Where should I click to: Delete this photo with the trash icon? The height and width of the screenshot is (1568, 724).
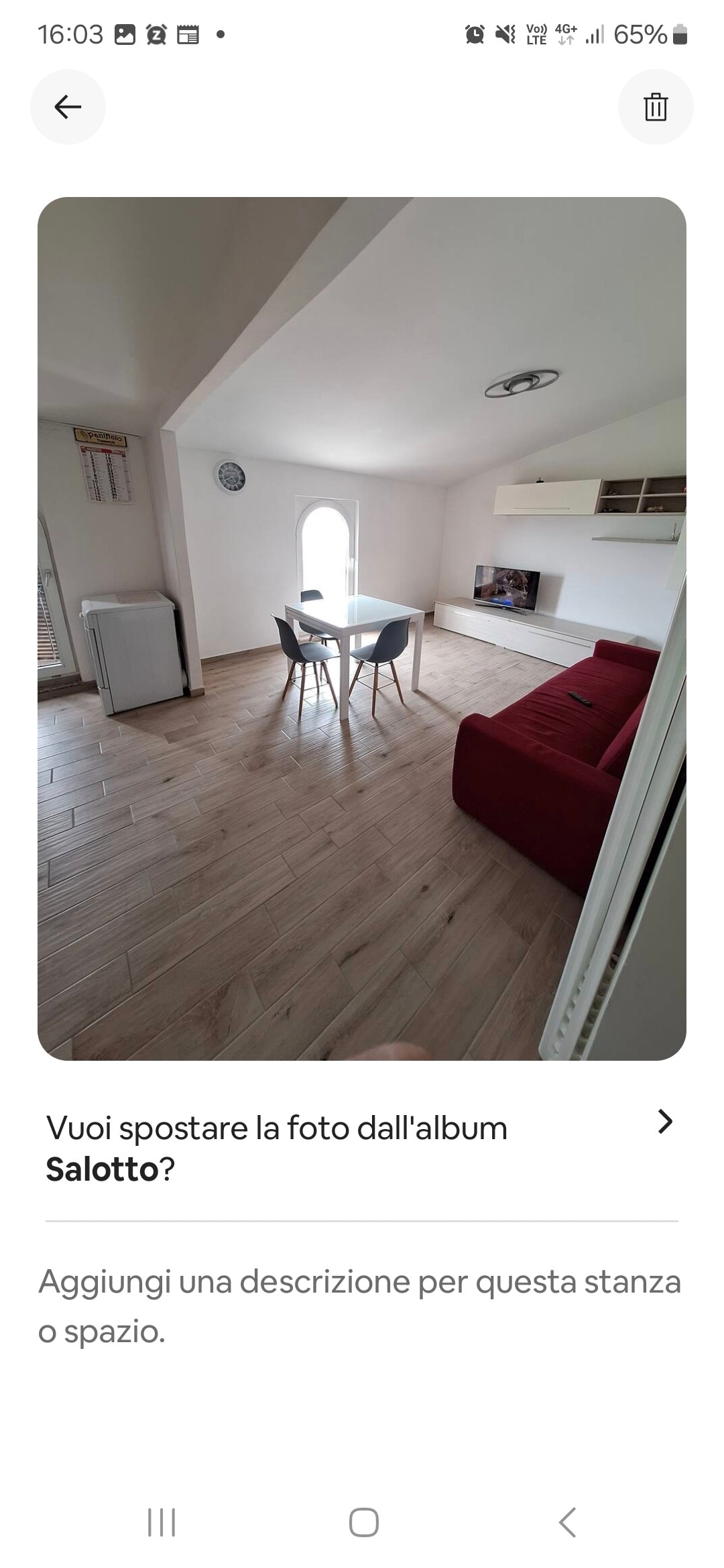[655, 107]
